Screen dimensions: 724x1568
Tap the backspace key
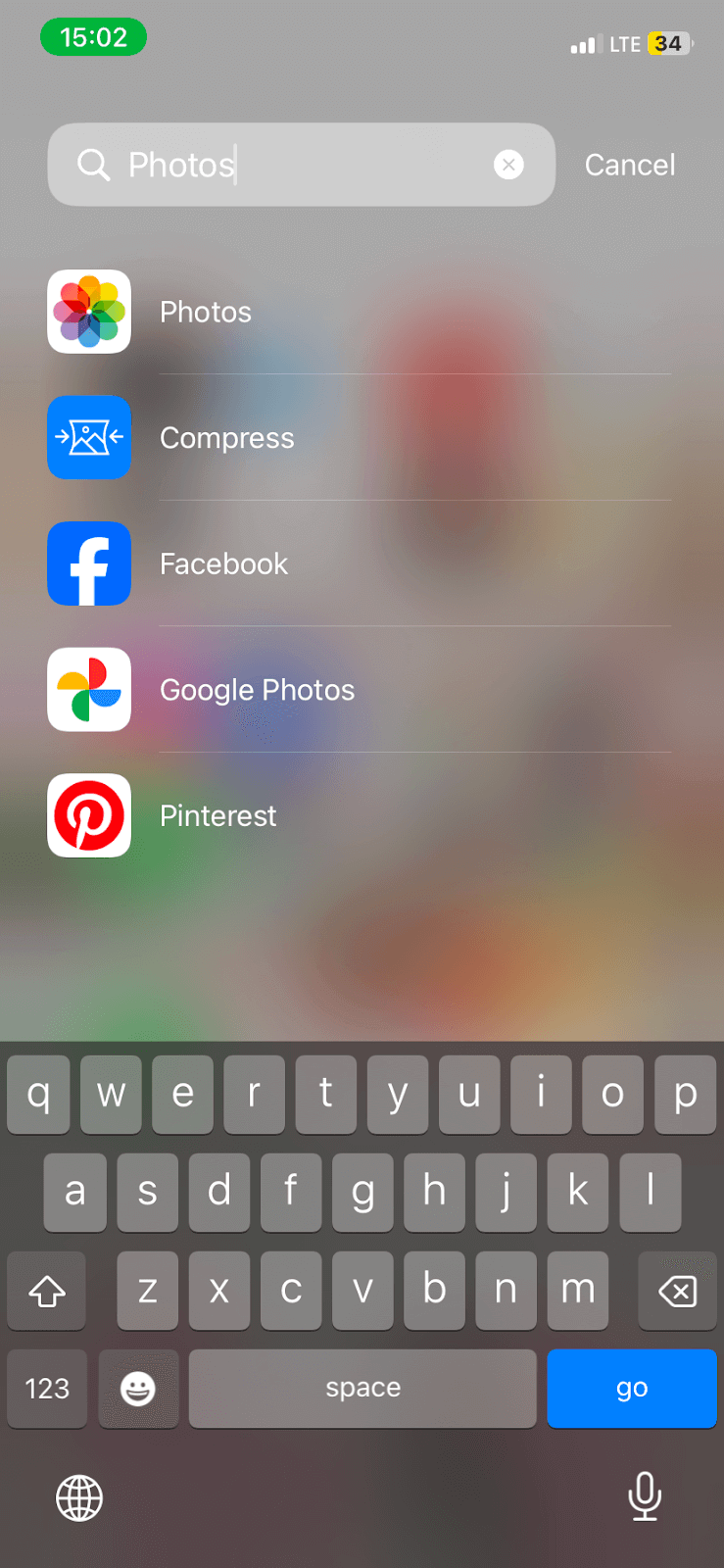[677, 1291]
